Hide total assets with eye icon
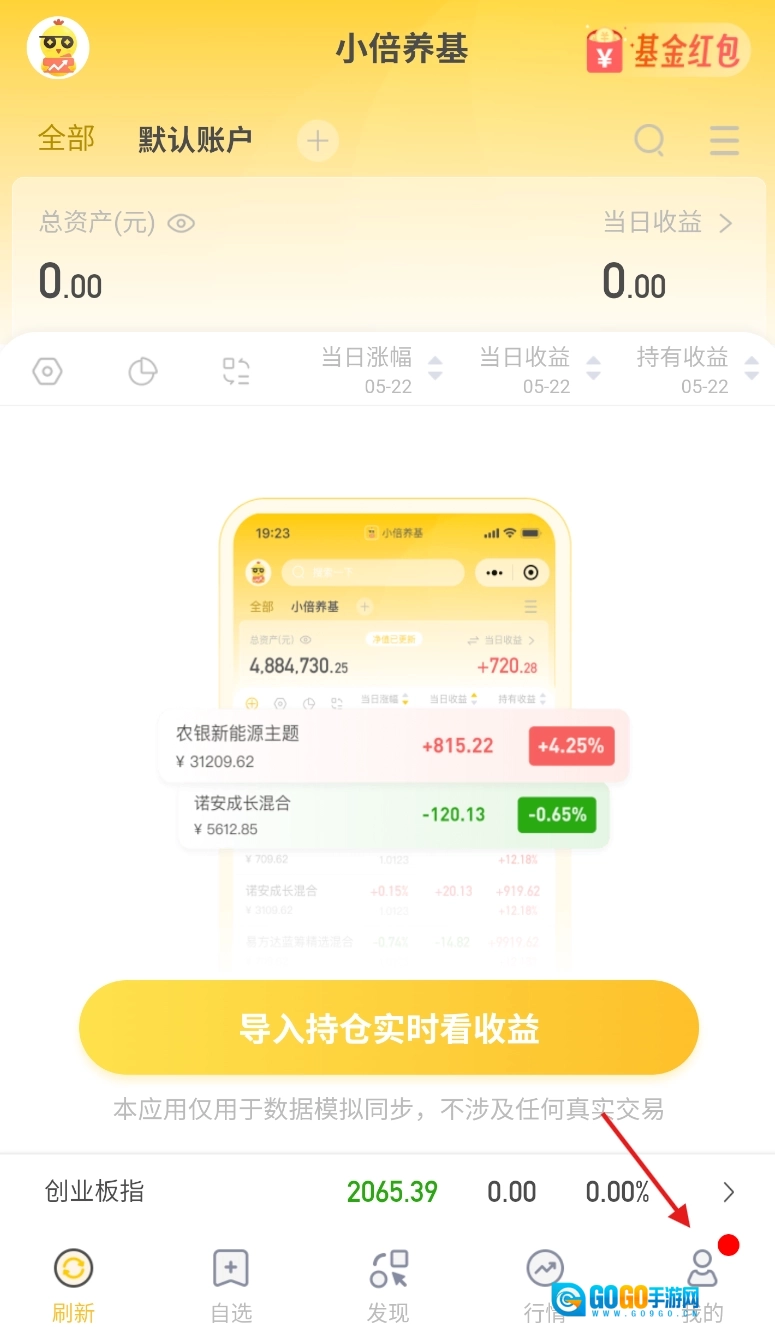Viewport: 775px width, 1327px height. [181, 223]
